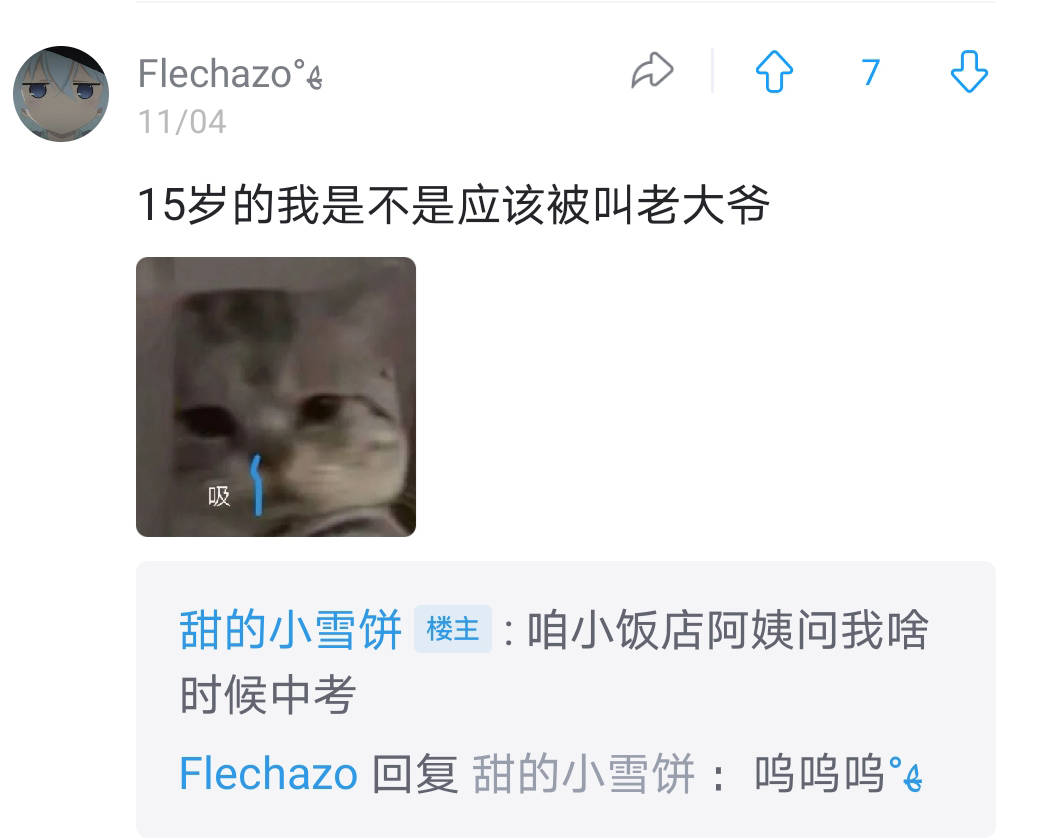This screenshot has height=840, width=1044.
Task: Share Flechazo's comment
Action: (653, 72)
